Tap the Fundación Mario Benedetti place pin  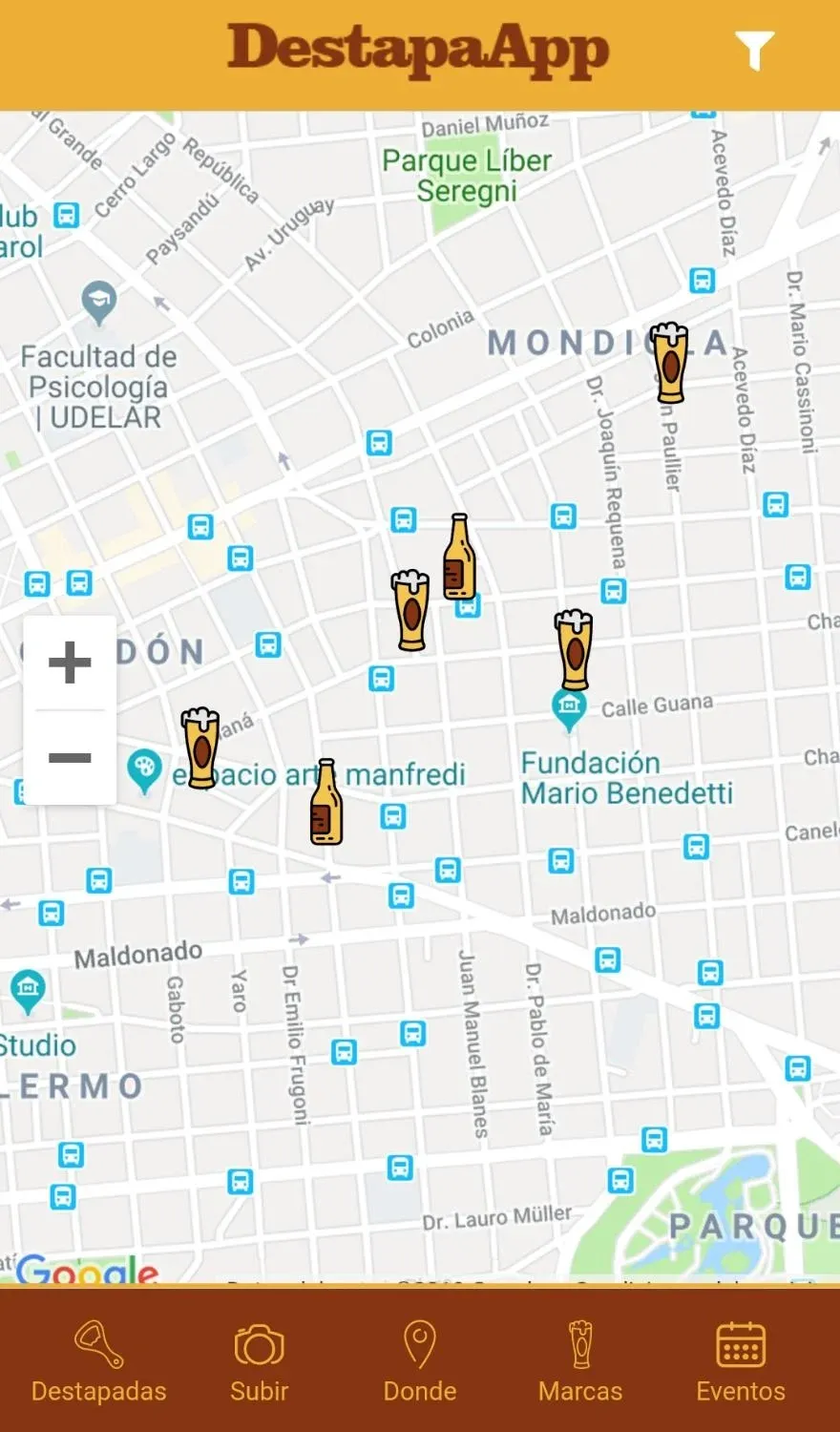(569, 709)
